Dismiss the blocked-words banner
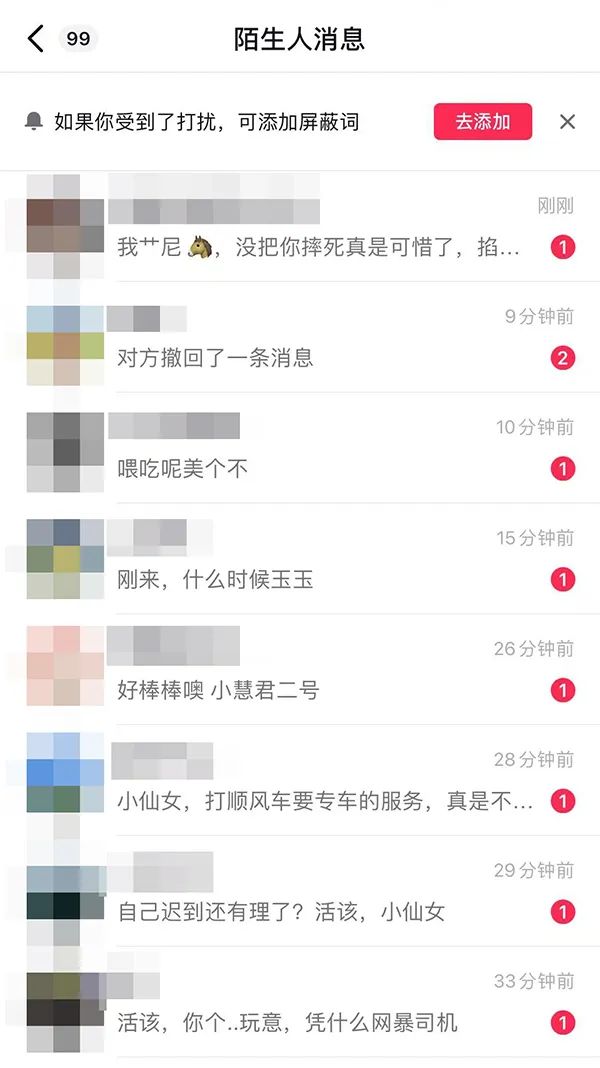Viewport: 600px width, 1068px height. point(567,122)
